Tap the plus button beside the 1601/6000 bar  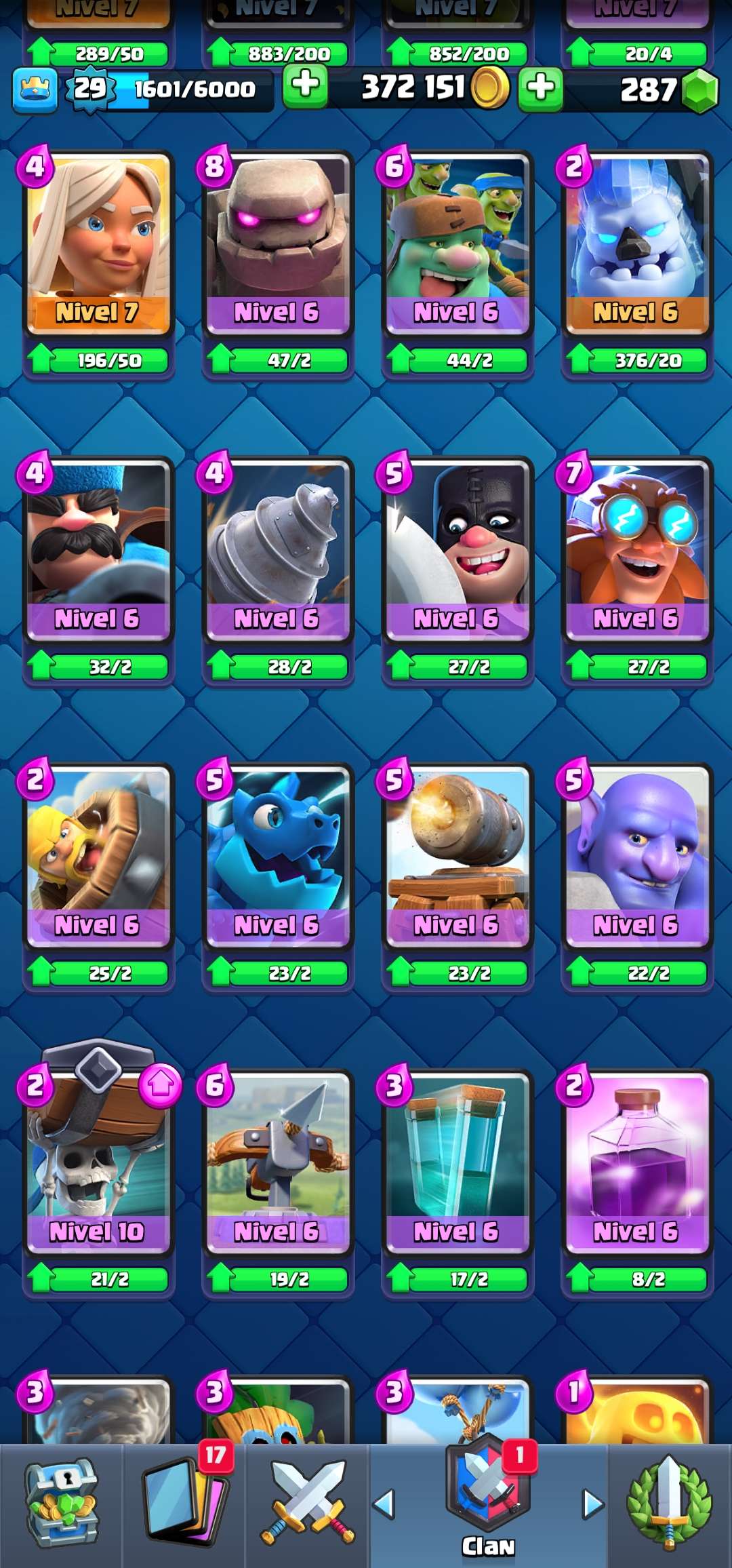[305, 87]
